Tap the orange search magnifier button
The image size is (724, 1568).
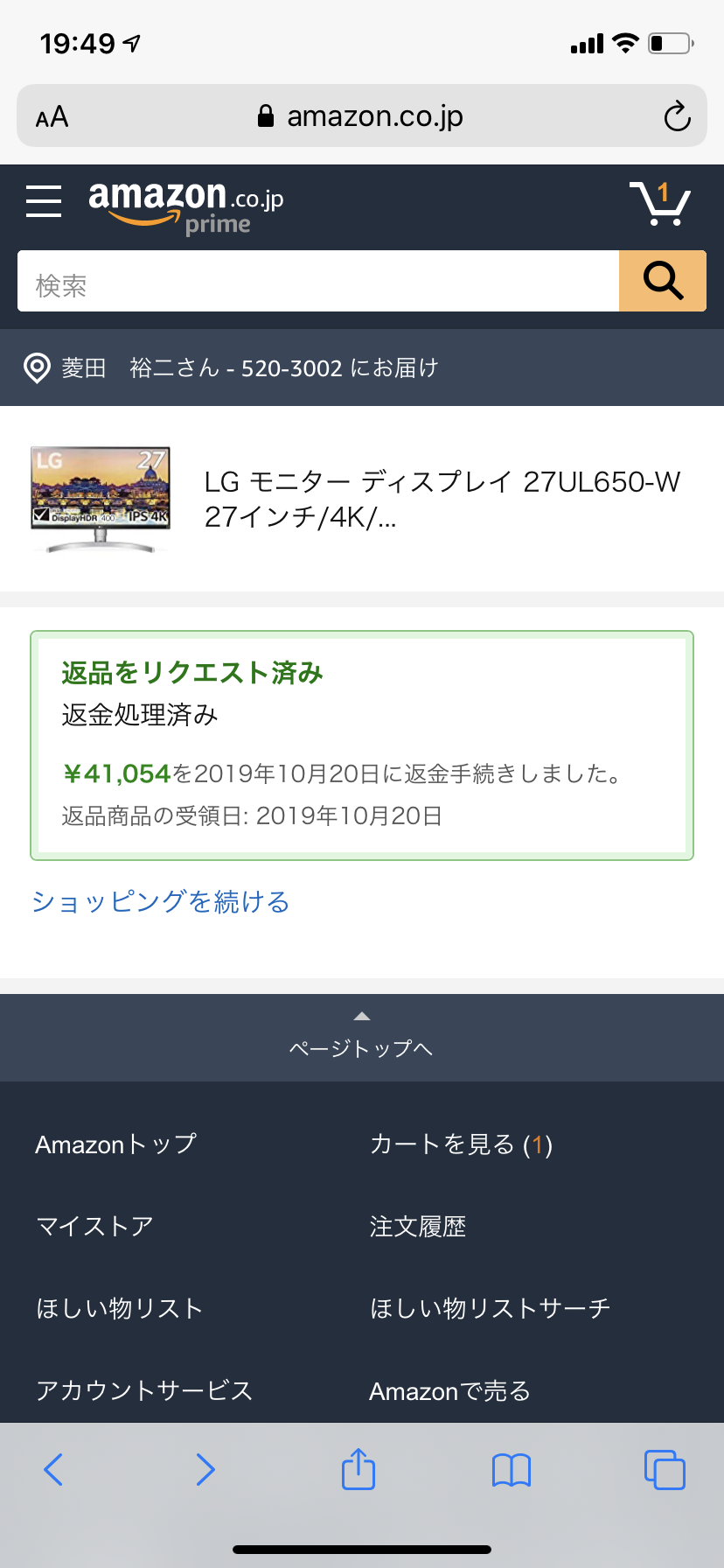[663, 282]
